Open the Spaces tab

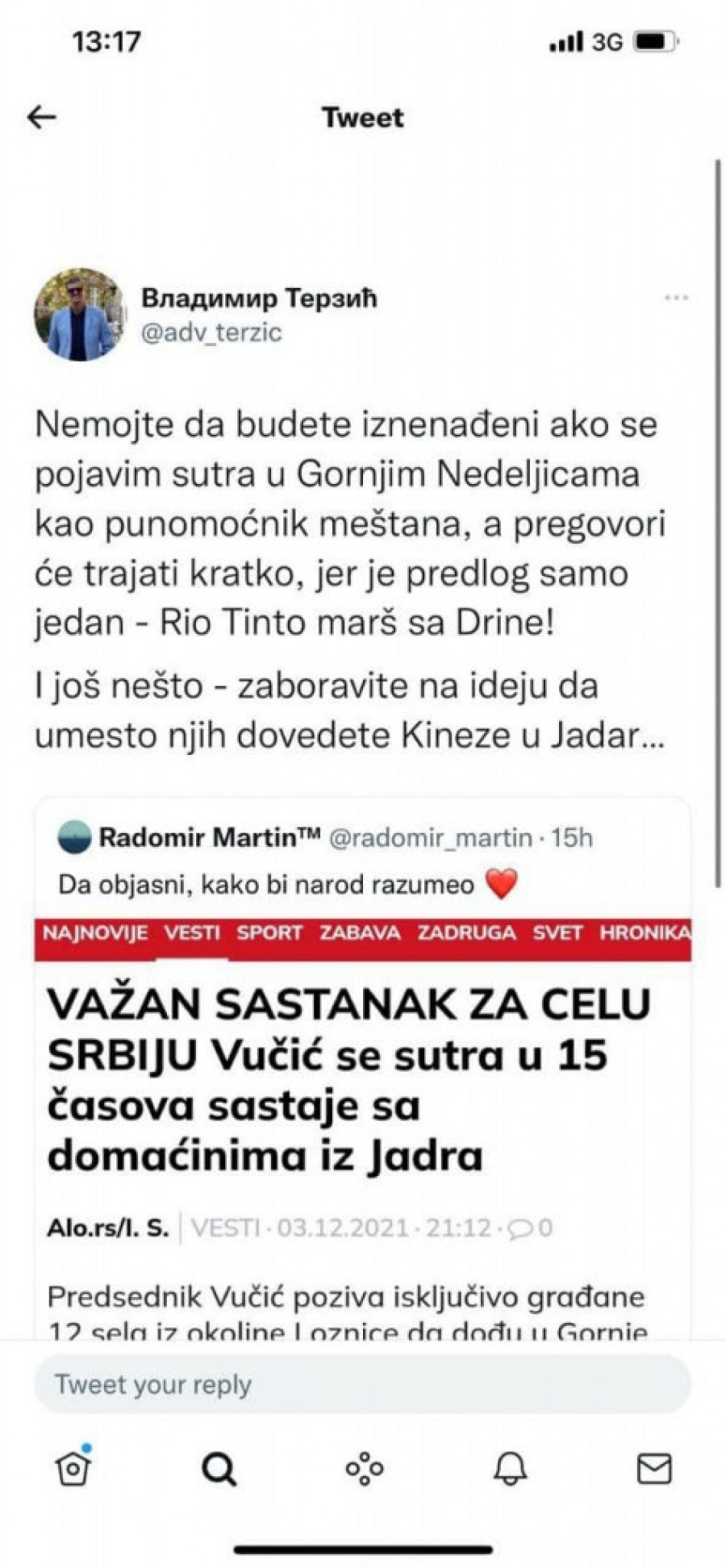365,1469
